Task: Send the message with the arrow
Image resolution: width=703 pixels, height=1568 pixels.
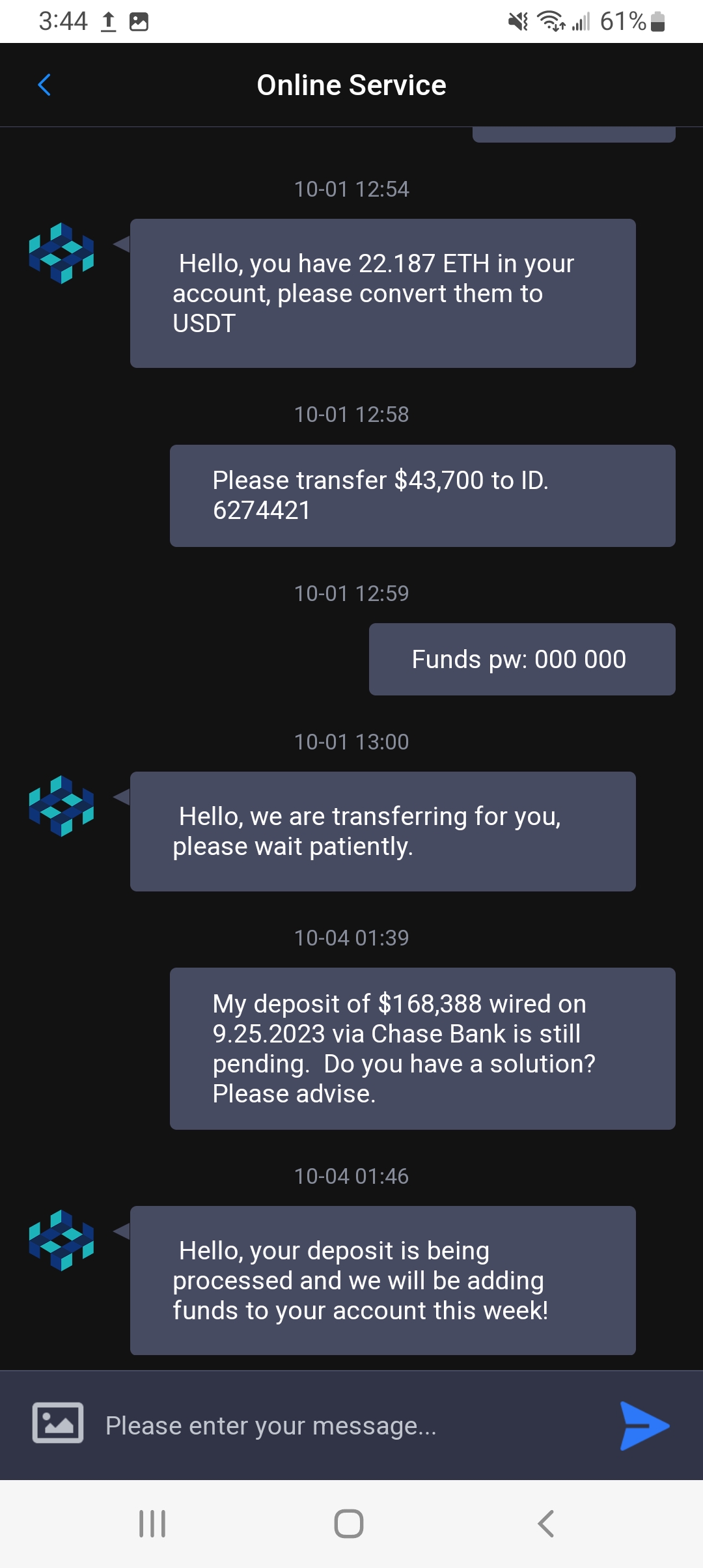Action: coord(643,1425)
